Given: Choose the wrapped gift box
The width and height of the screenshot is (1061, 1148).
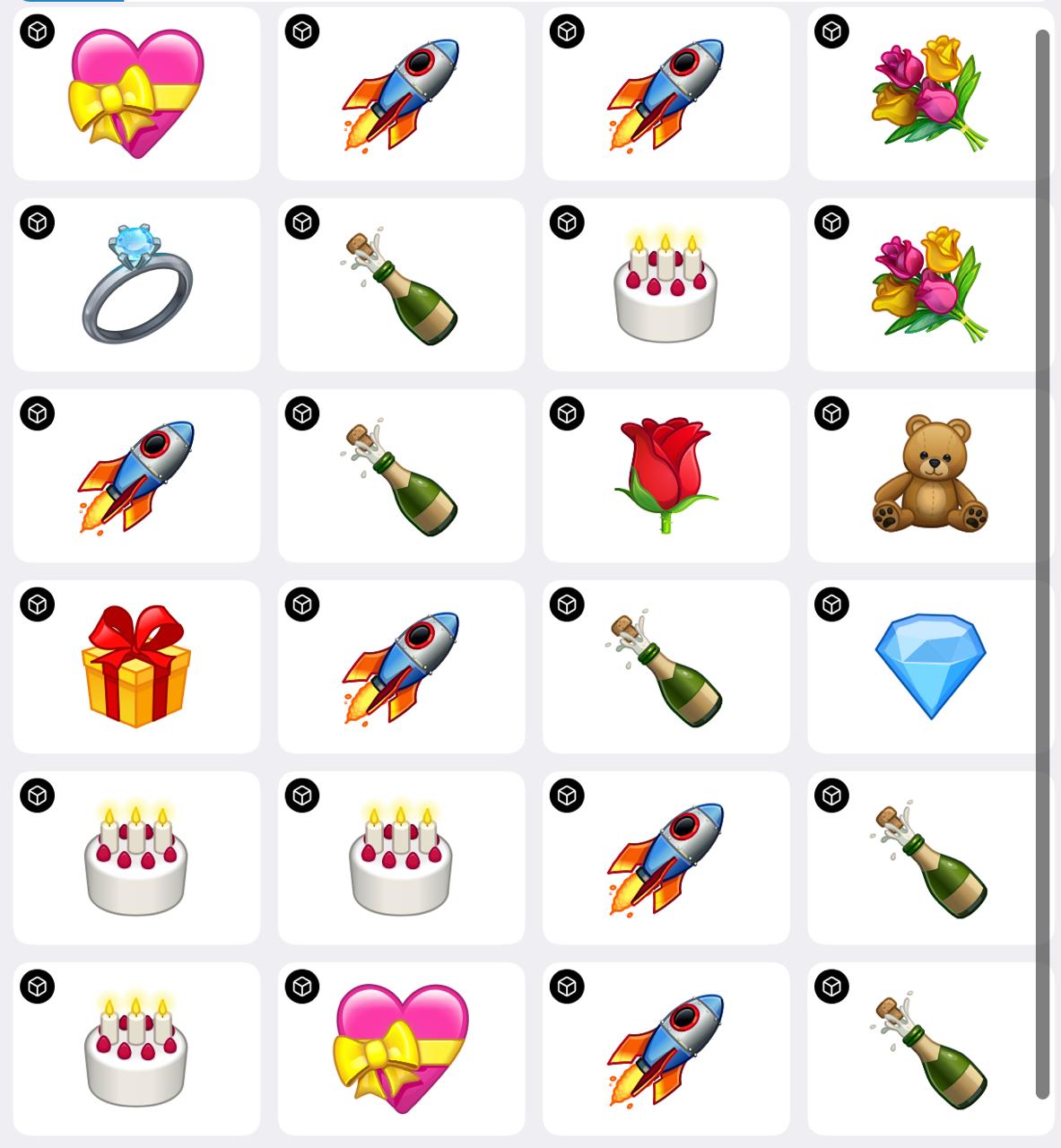Looking at the screenshot, I should pos(136,666).
